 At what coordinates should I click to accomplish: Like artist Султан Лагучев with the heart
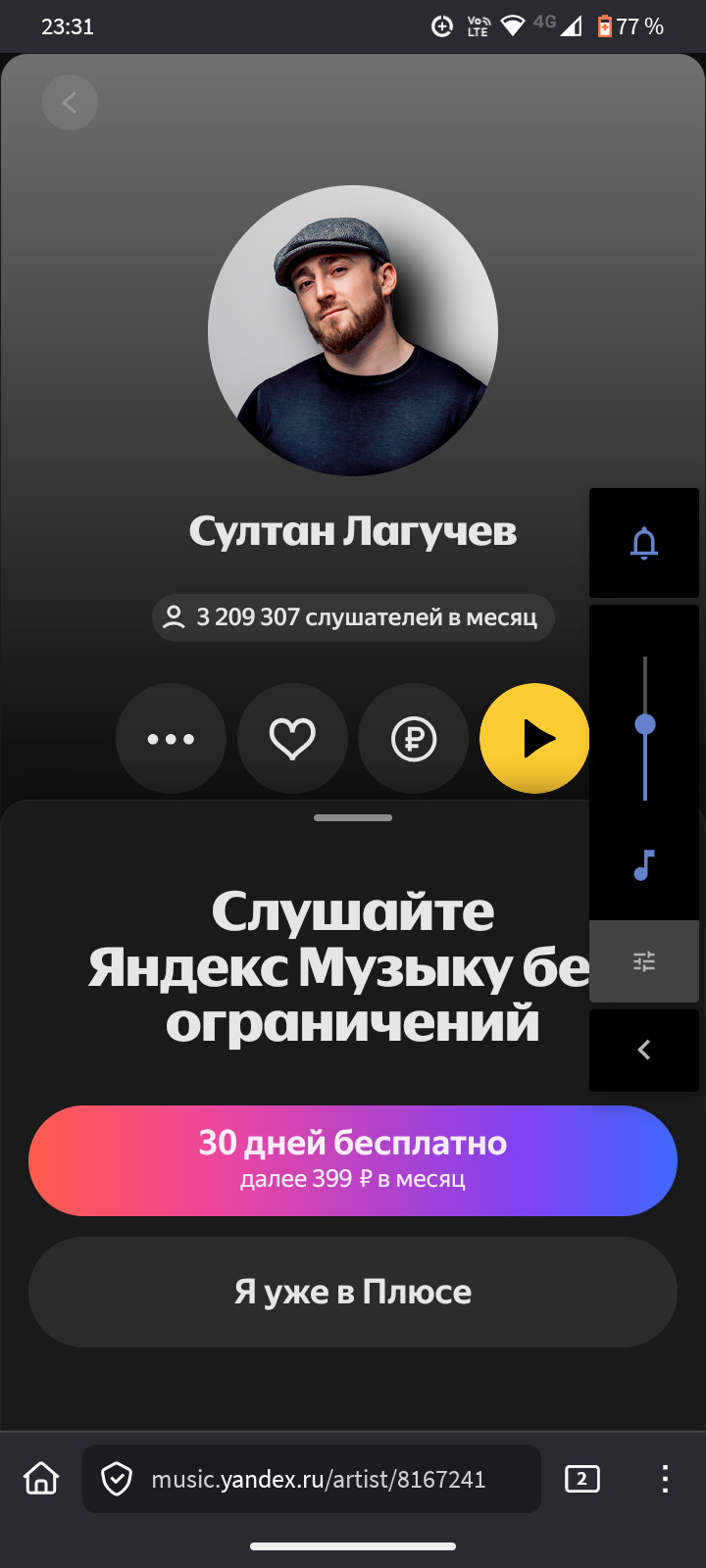(x=292, y=739)
